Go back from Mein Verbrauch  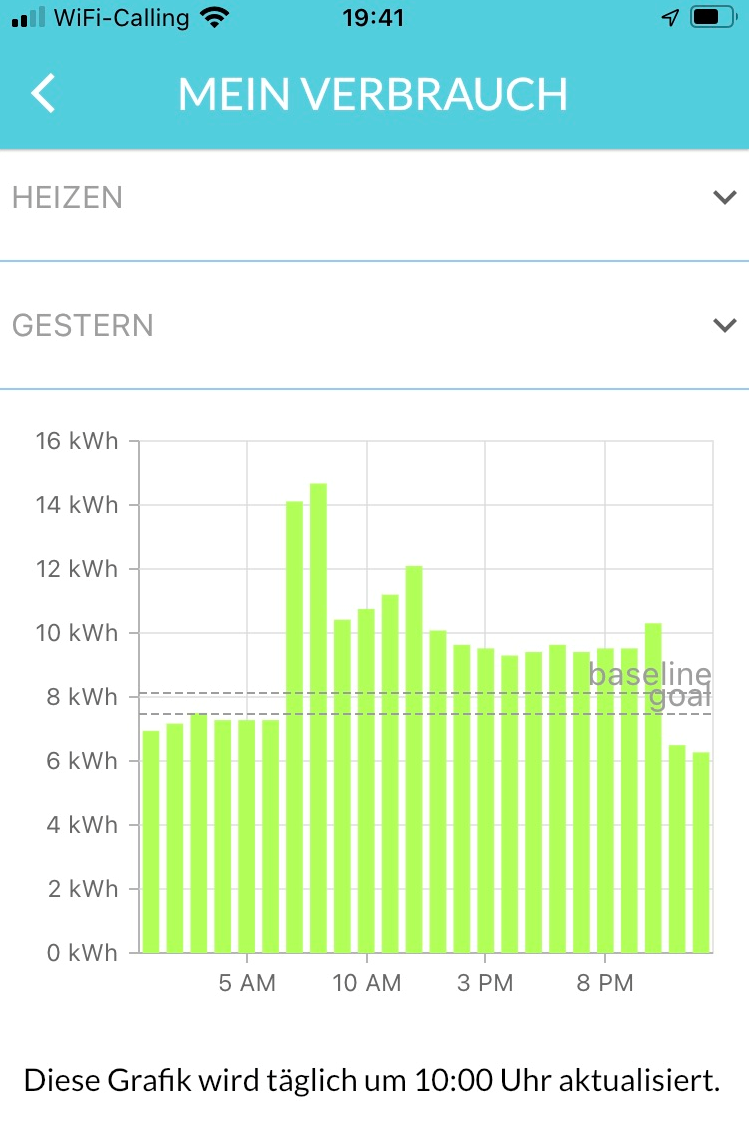coord(43,94)
